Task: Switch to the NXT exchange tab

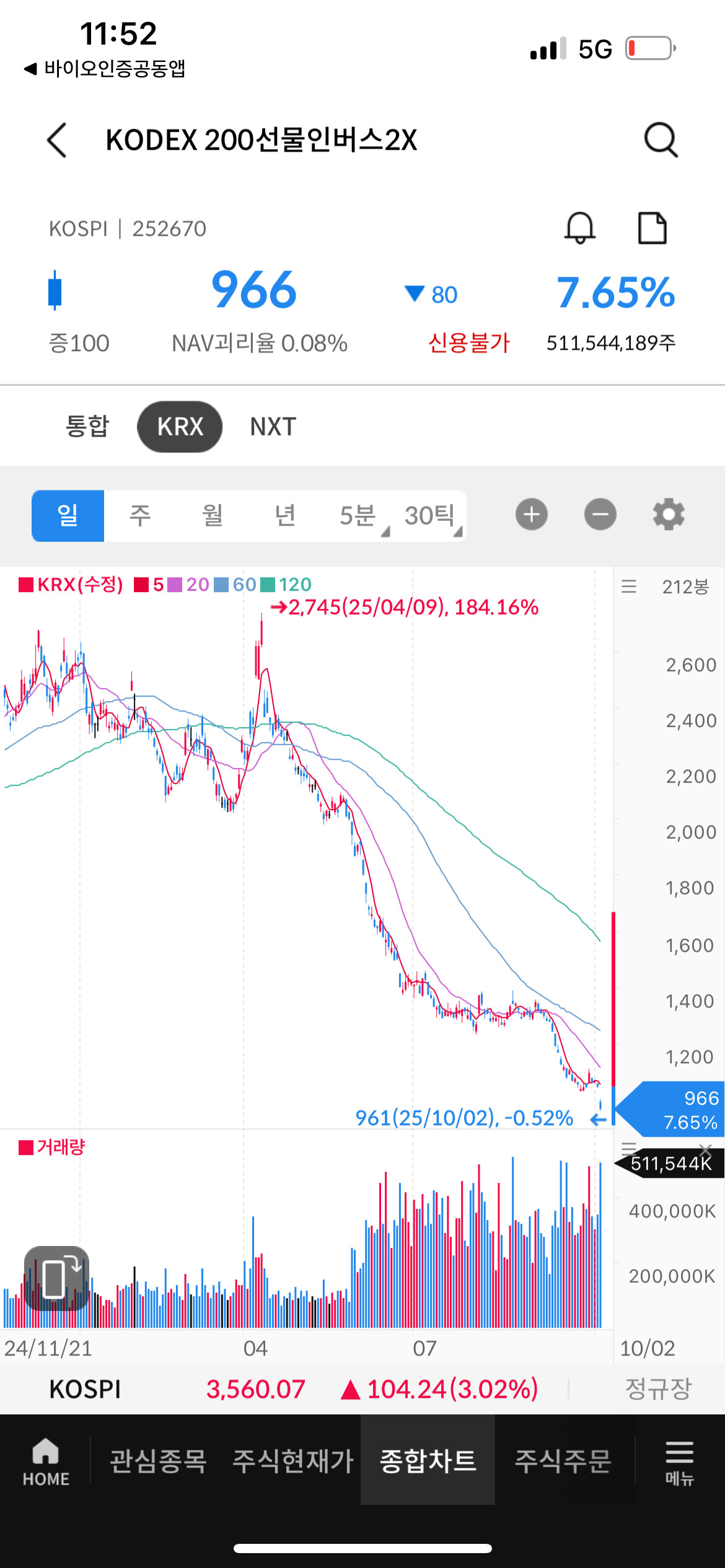Action: (x=273, y=427)
